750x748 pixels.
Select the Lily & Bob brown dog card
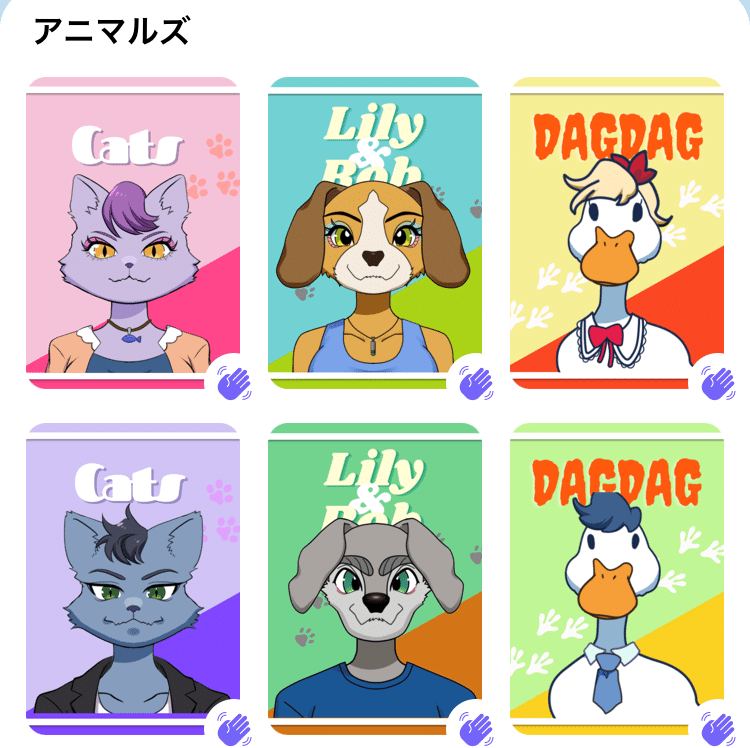[x=374, y=232]
